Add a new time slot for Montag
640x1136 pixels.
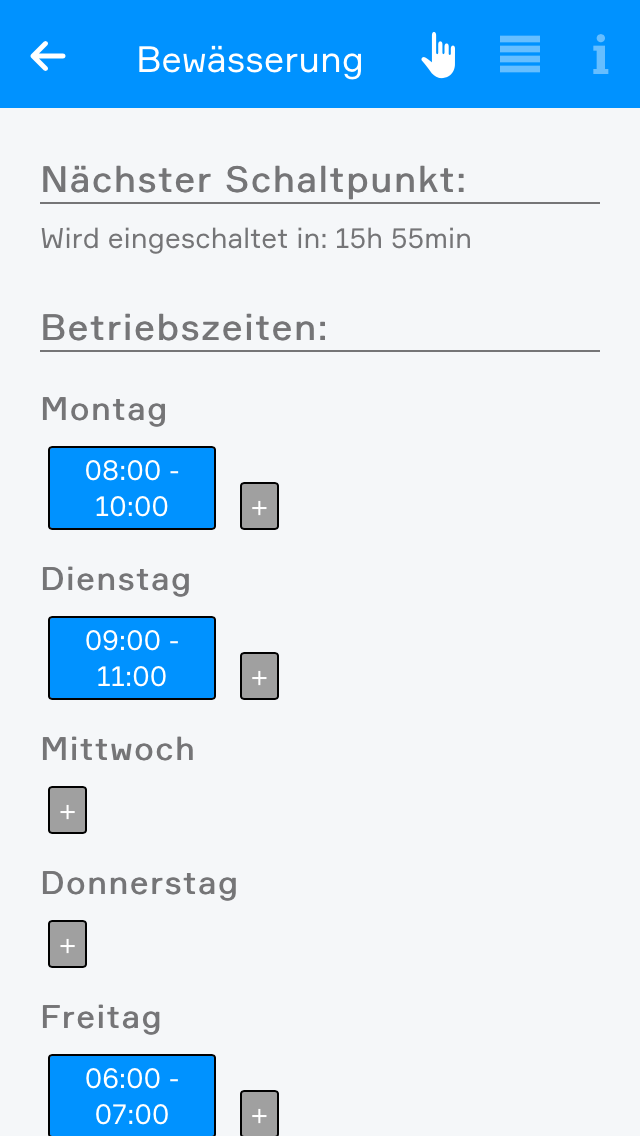(259, 506)
